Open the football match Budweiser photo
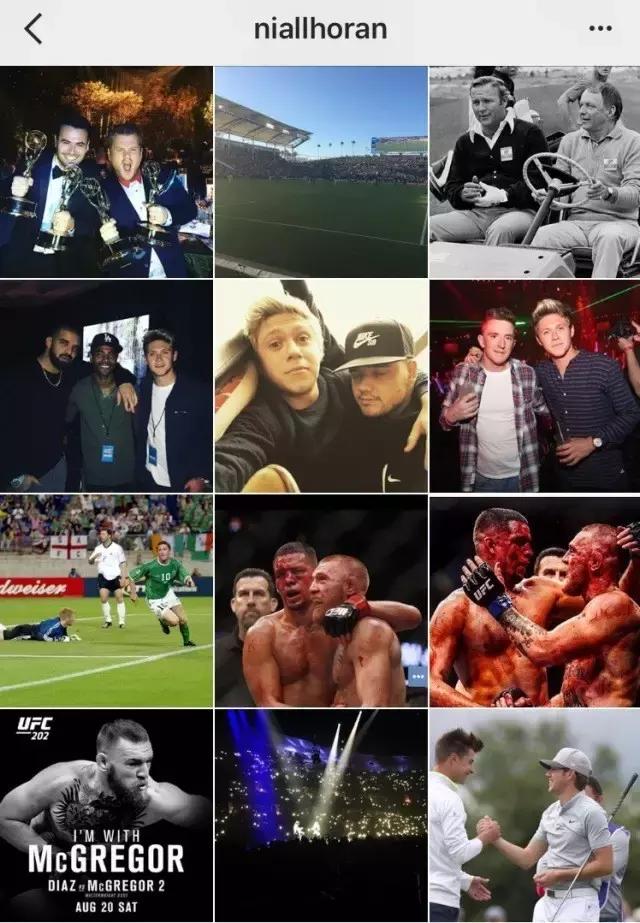640x923 pixels. click(x=106, y=600)
